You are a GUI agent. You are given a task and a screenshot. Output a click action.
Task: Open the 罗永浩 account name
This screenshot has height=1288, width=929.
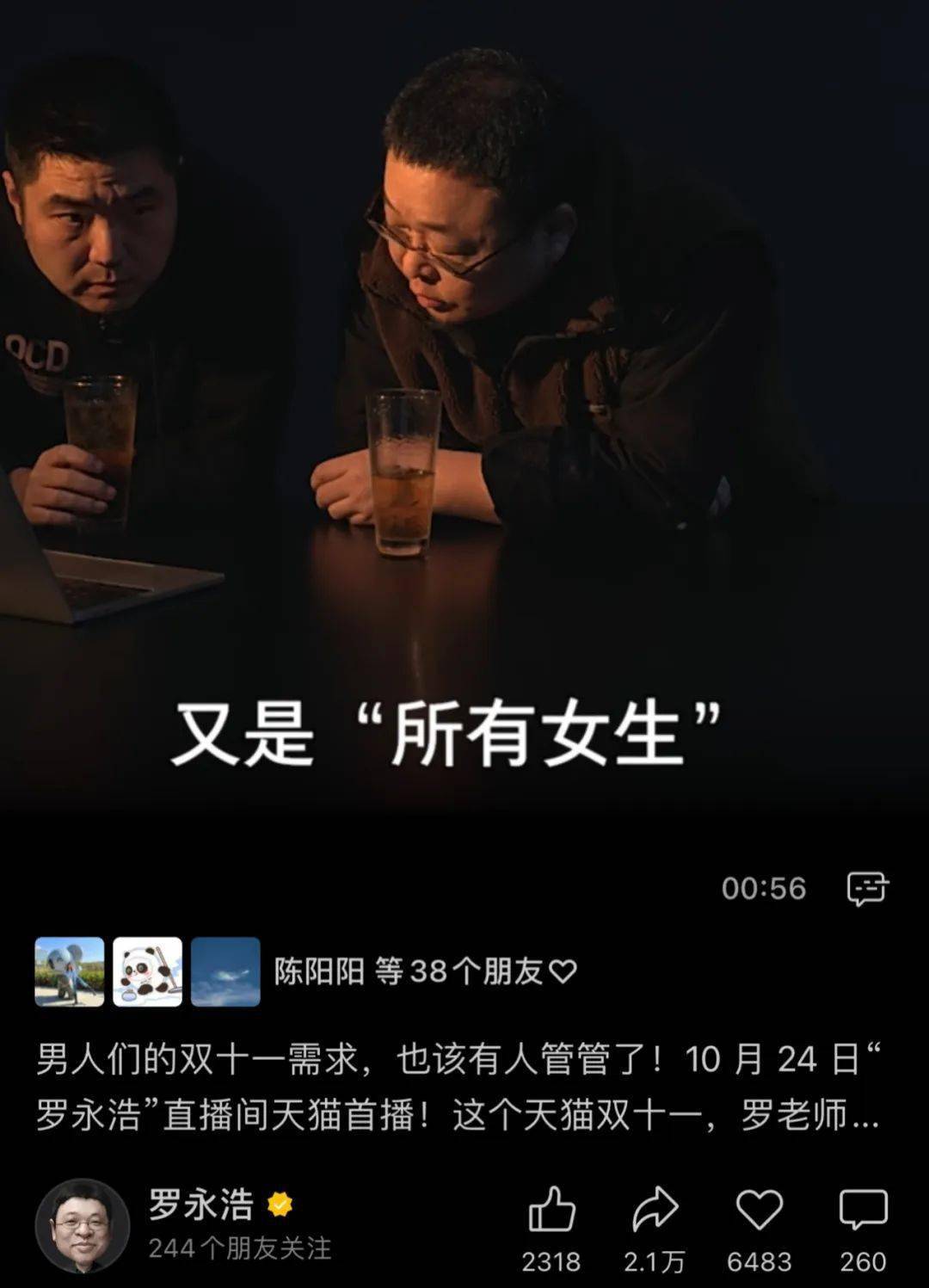pos(201,1204)
